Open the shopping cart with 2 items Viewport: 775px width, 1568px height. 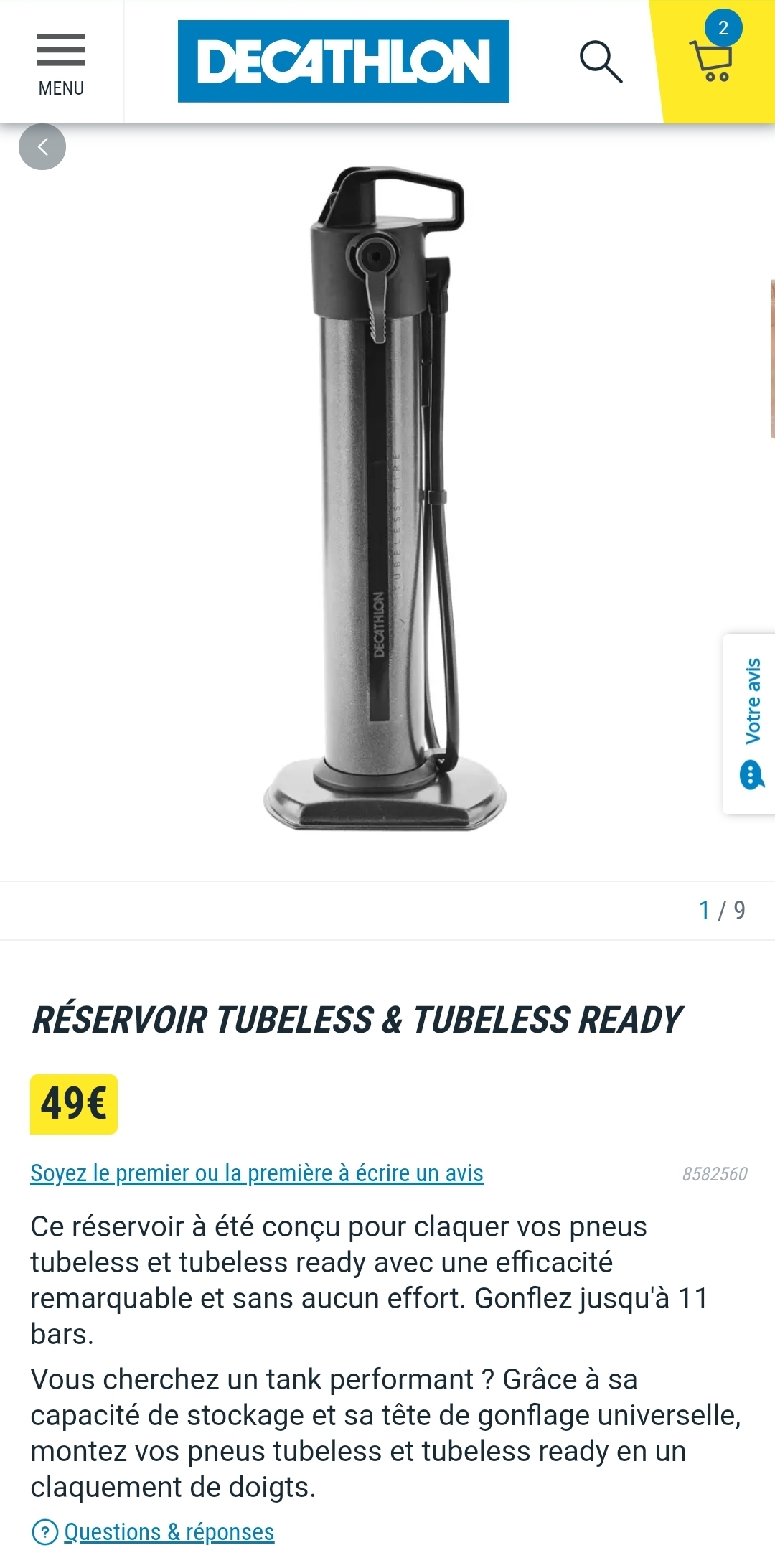coord(712,59)
